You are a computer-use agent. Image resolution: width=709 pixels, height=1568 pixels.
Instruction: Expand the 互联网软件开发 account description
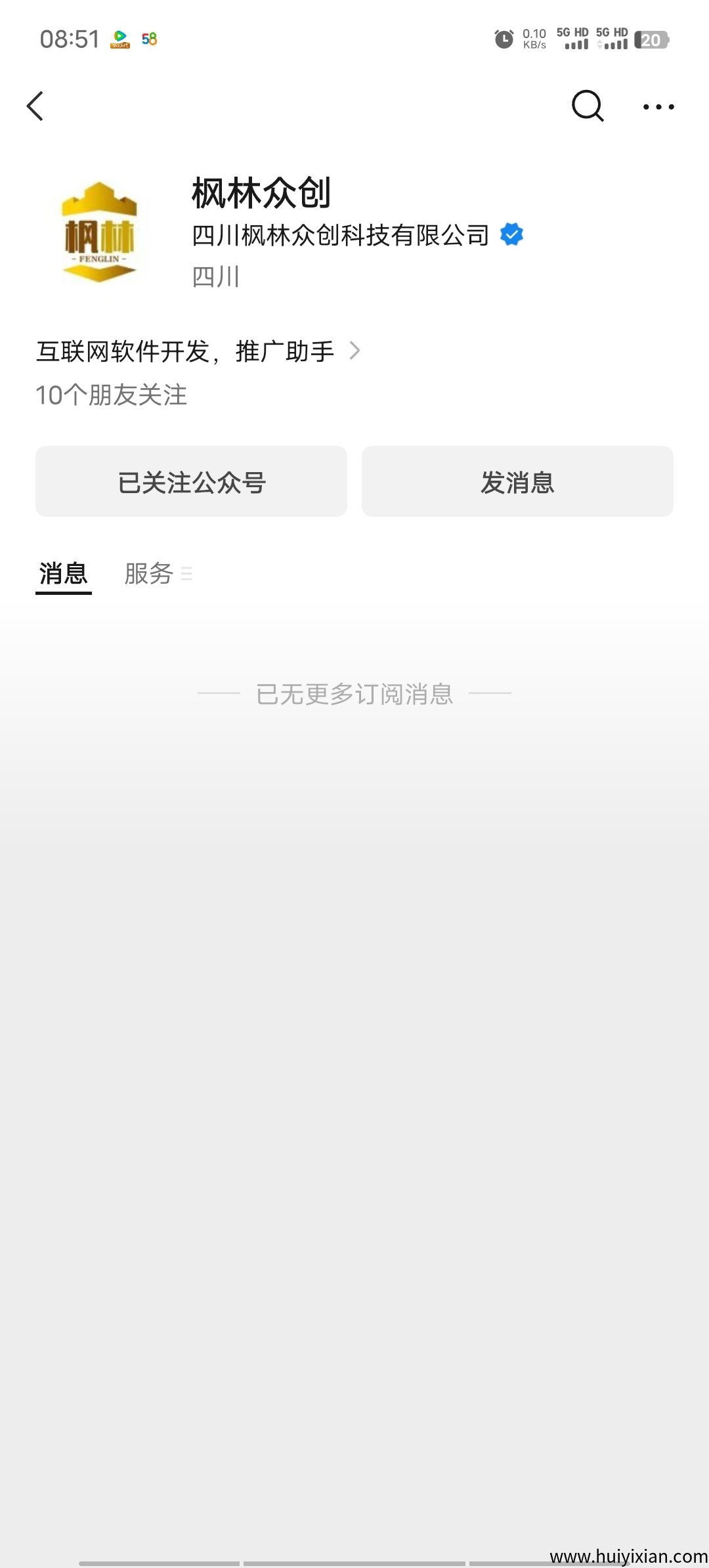pos(197,351)
